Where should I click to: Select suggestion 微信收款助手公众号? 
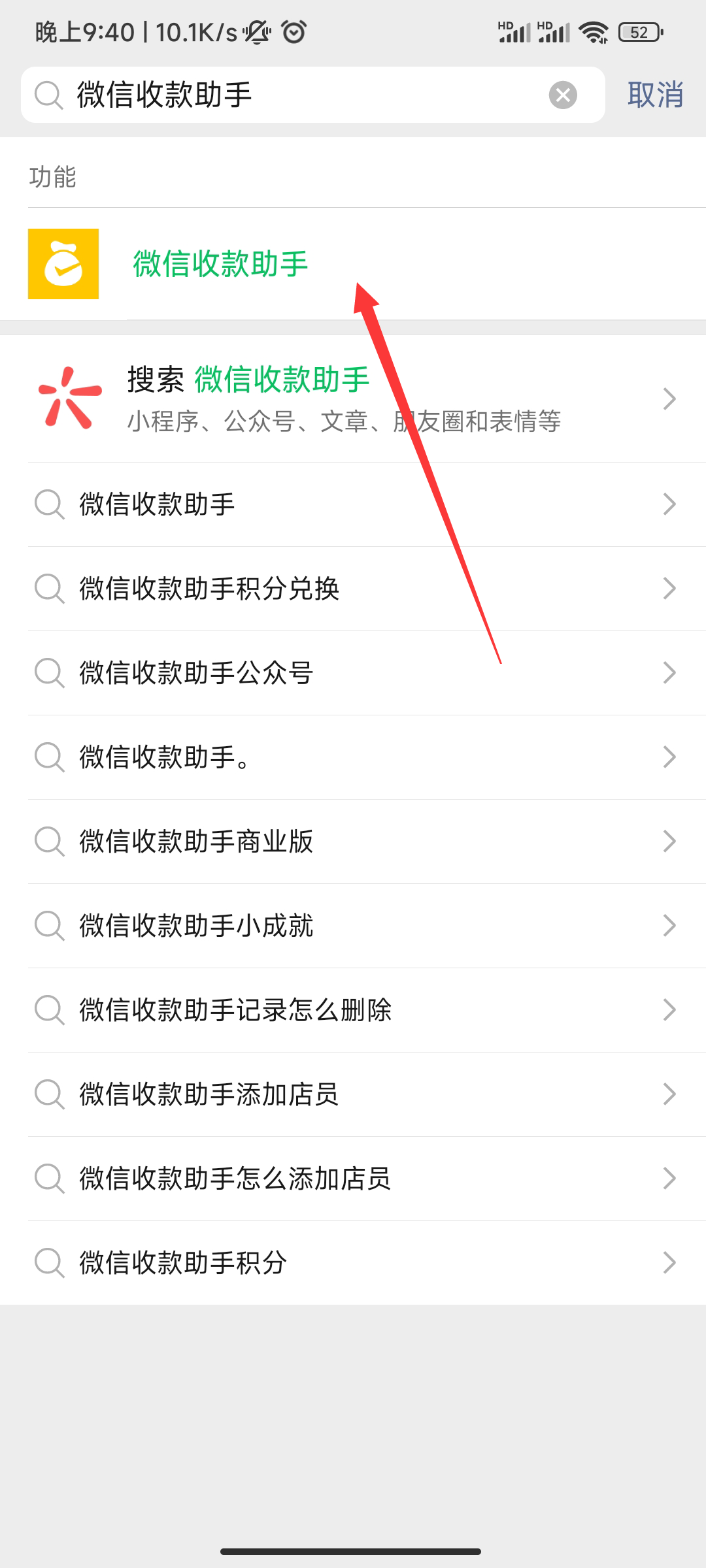pyautogui.click(x=353, y=673)
